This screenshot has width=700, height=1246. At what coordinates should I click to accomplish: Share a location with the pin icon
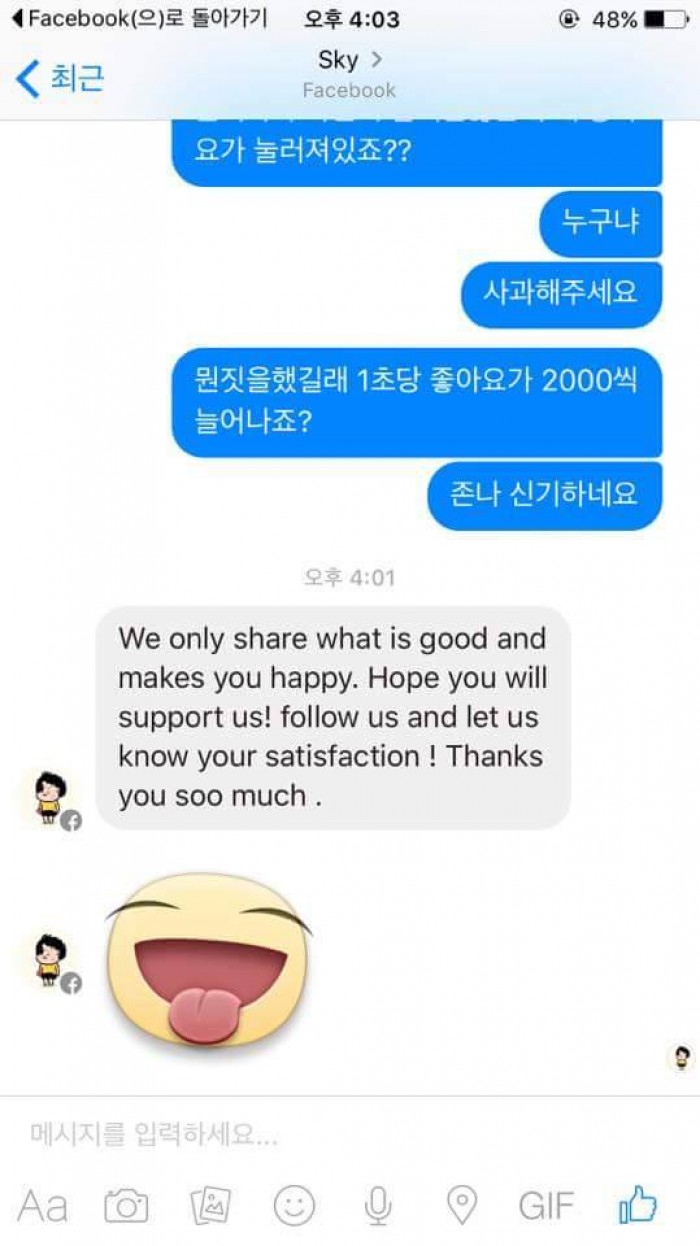tap(461, 1205)
